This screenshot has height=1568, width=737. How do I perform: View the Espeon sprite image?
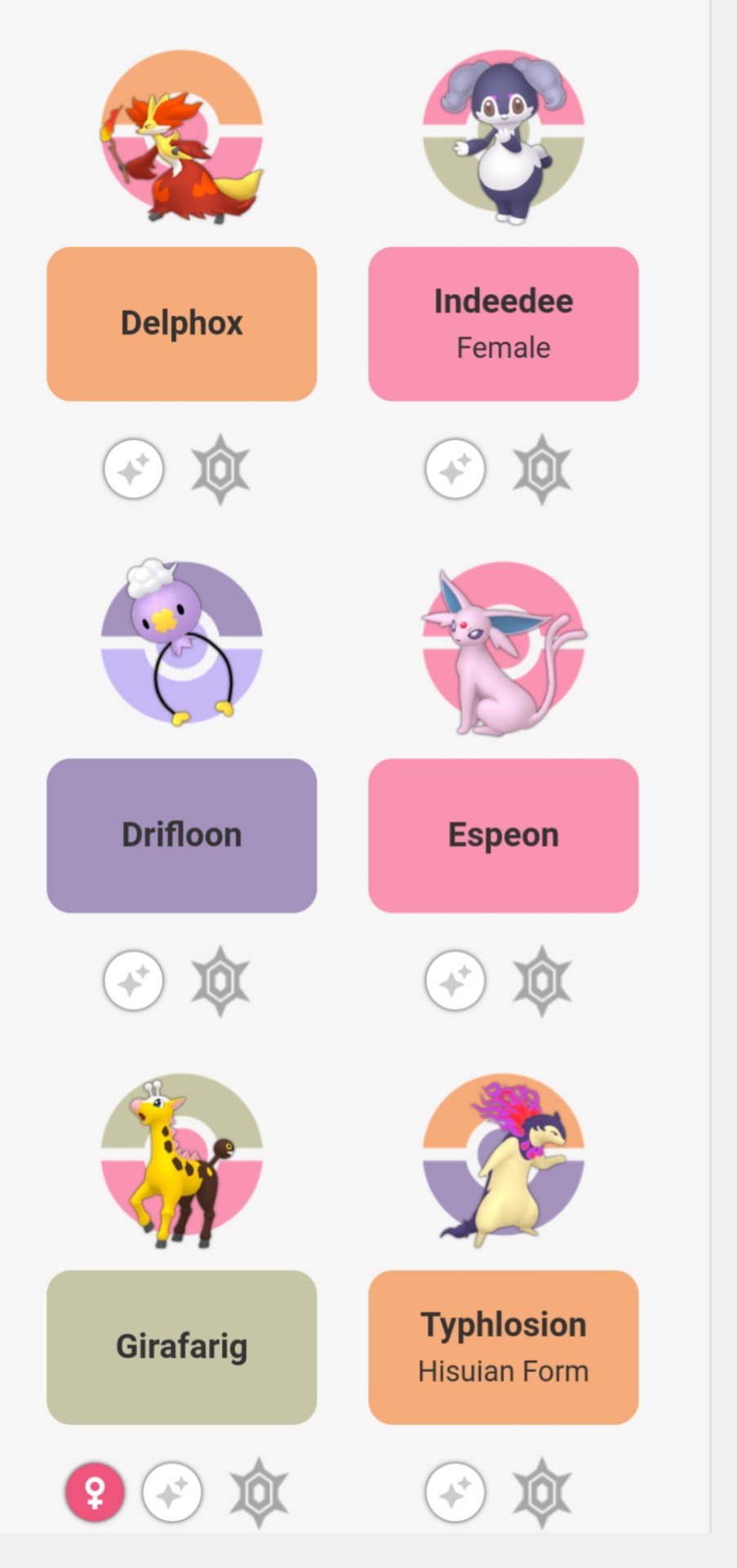pyautogui.click(x=503, y=649)
